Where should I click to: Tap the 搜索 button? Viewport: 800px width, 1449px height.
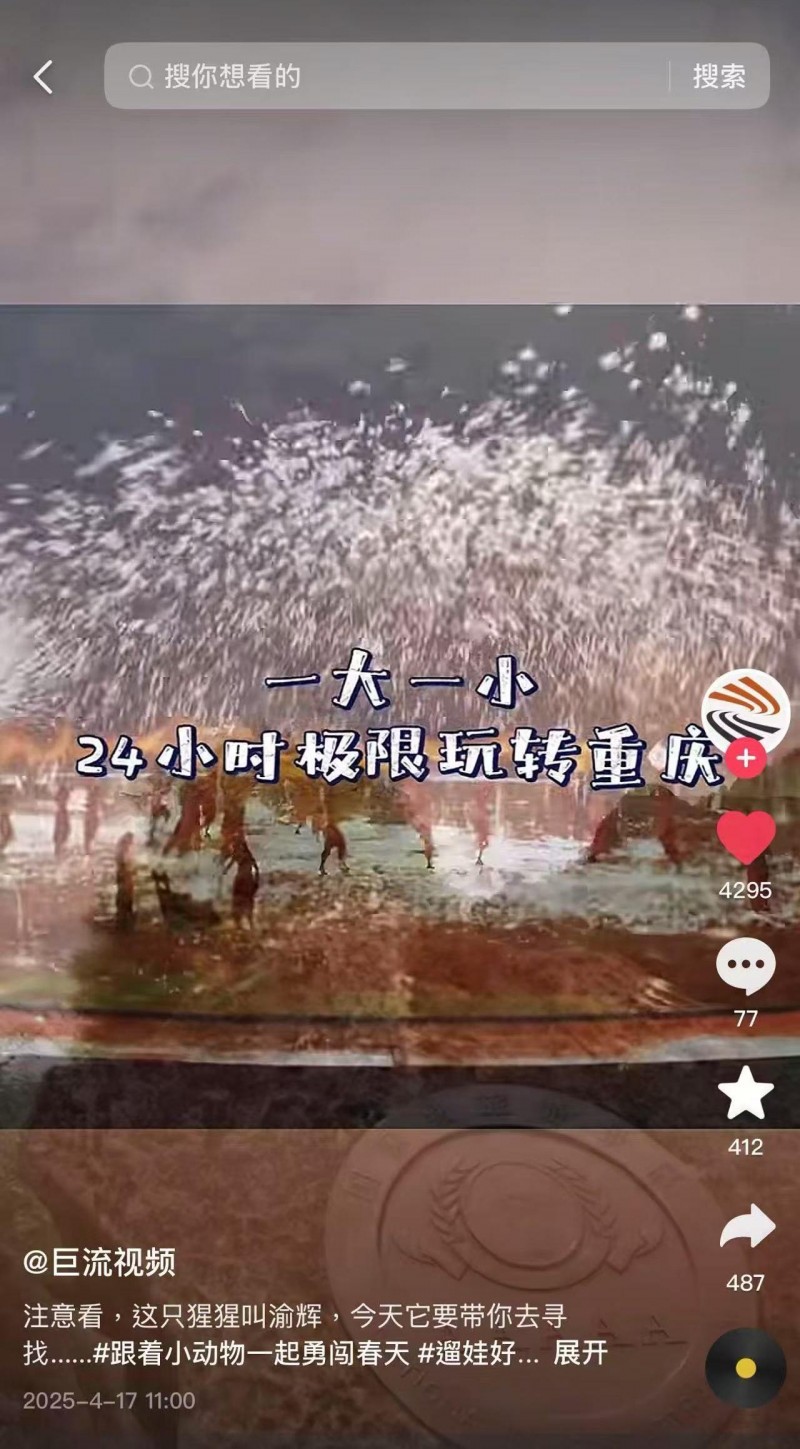[719, 76]
